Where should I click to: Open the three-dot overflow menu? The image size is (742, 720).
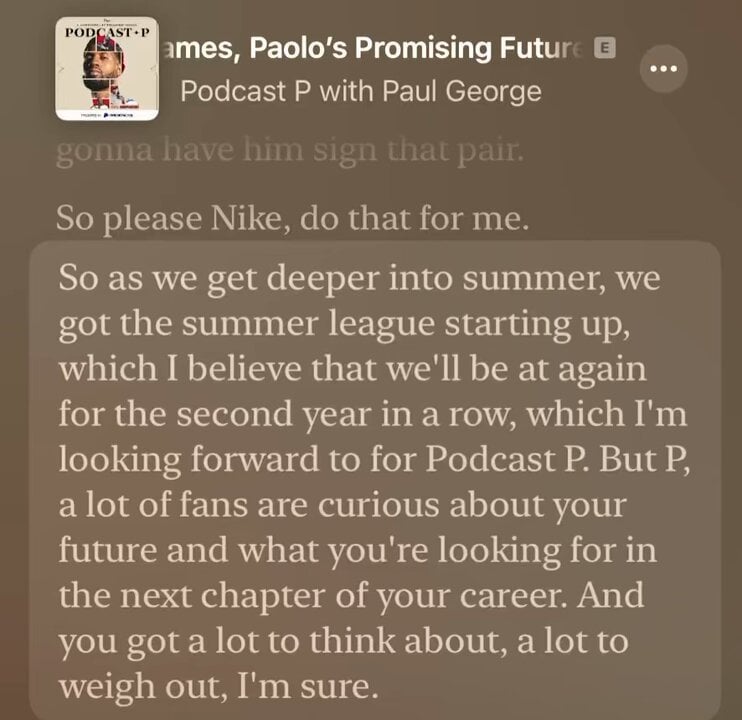point(663,69)
